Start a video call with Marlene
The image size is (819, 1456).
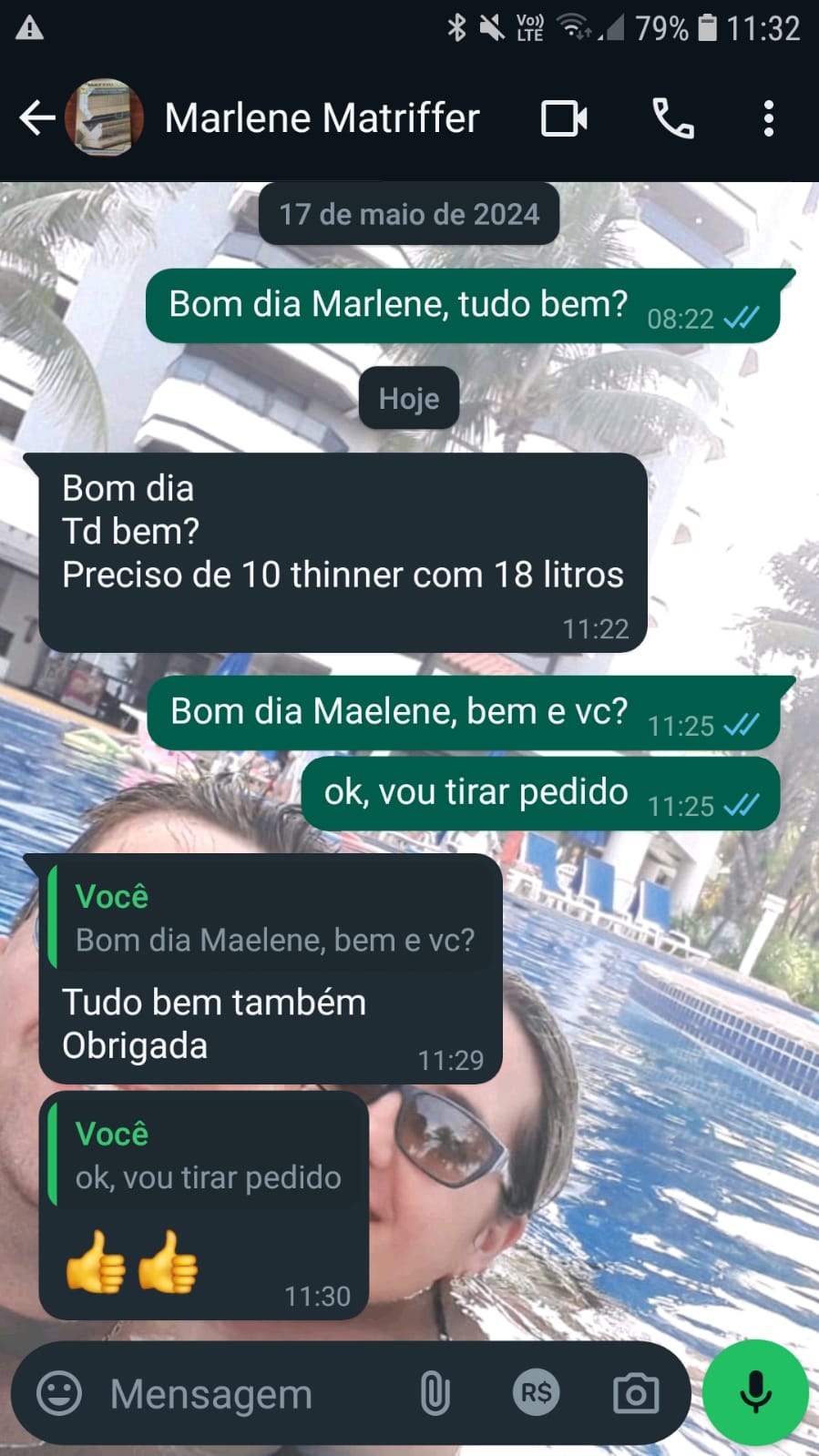[564, 118]
